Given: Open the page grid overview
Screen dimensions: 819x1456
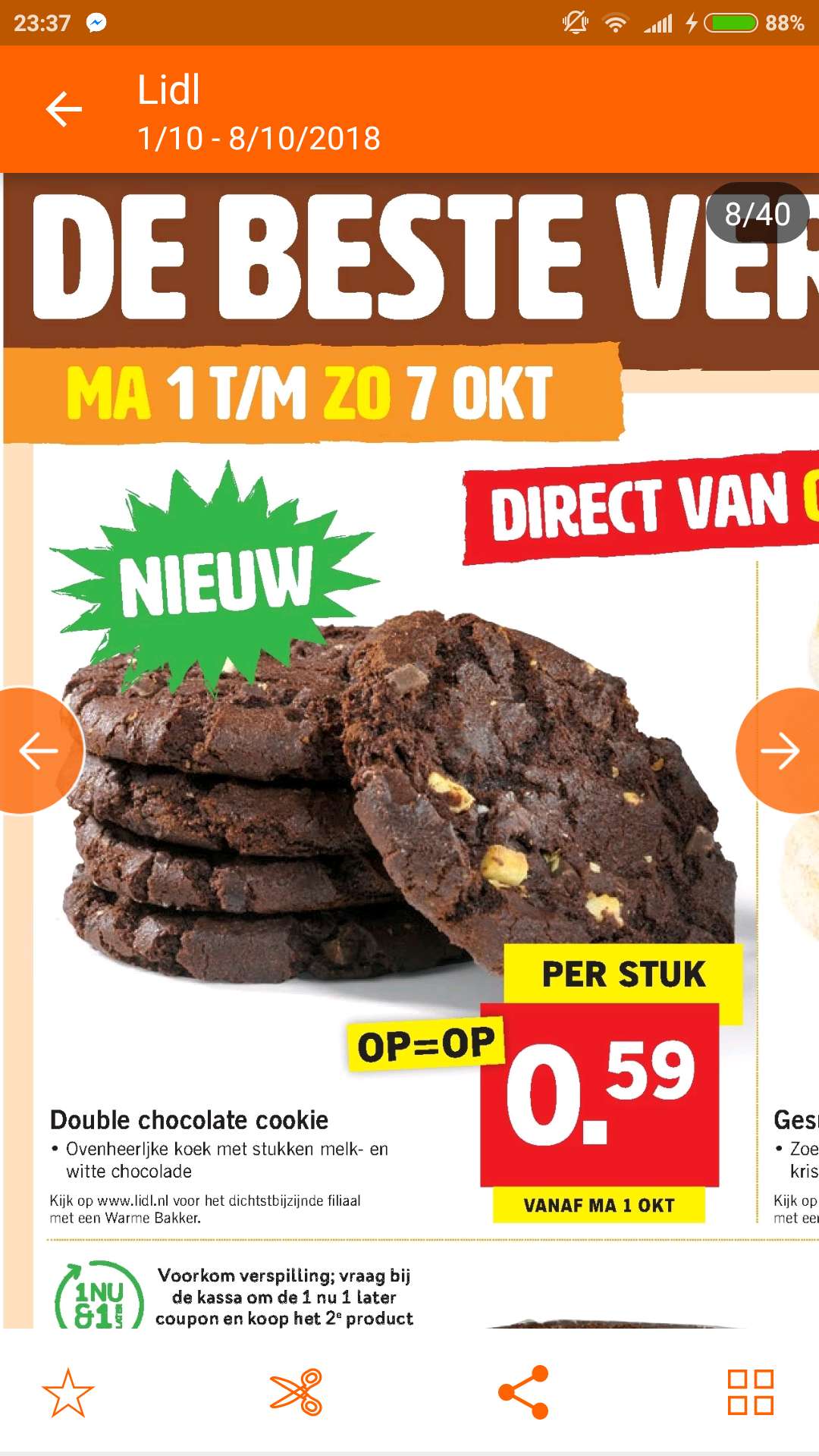Looking at the screenshot, I should click(751, 1392).
